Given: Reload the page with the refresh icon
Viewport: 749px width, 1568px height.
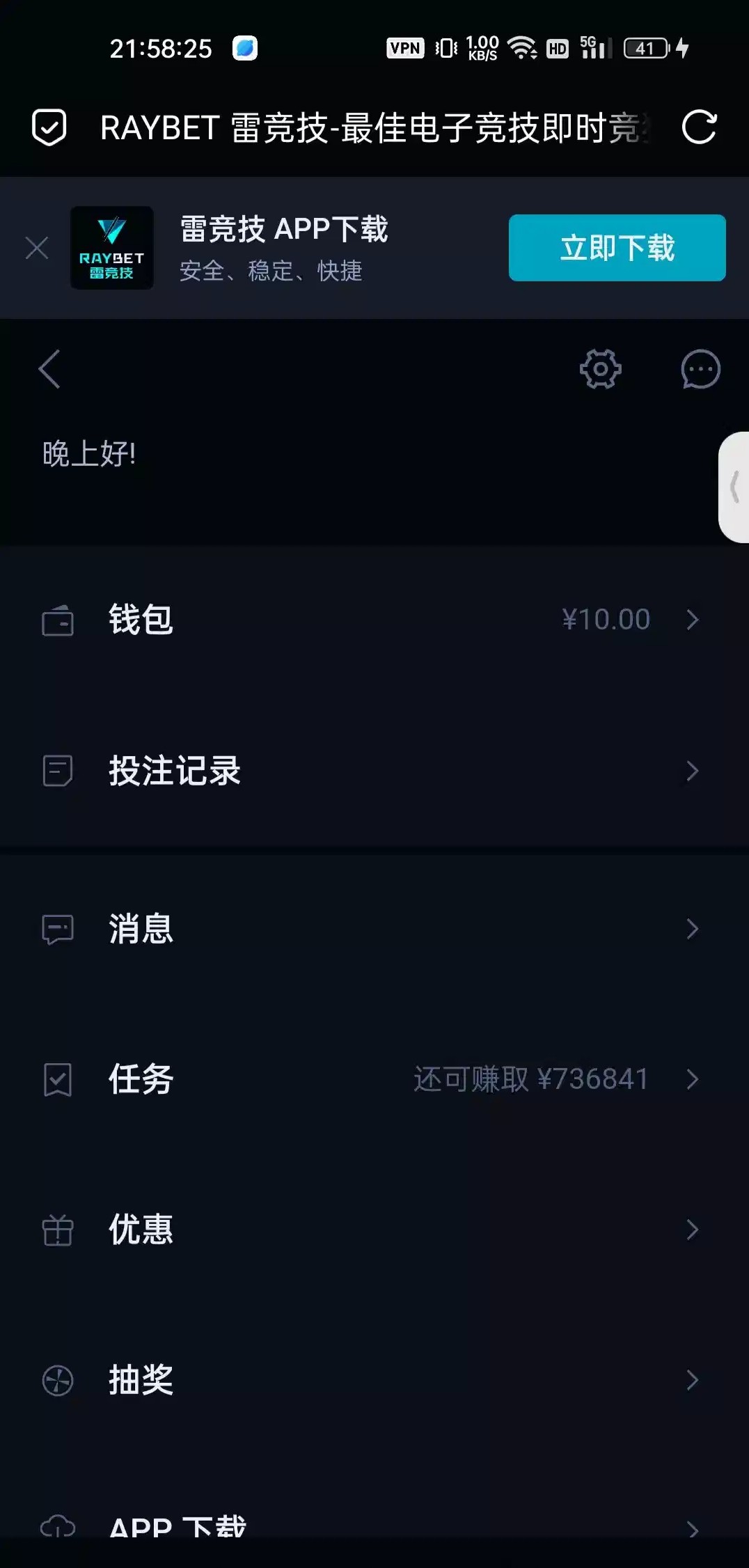Looking at the screenshot, I should [699, 127].
